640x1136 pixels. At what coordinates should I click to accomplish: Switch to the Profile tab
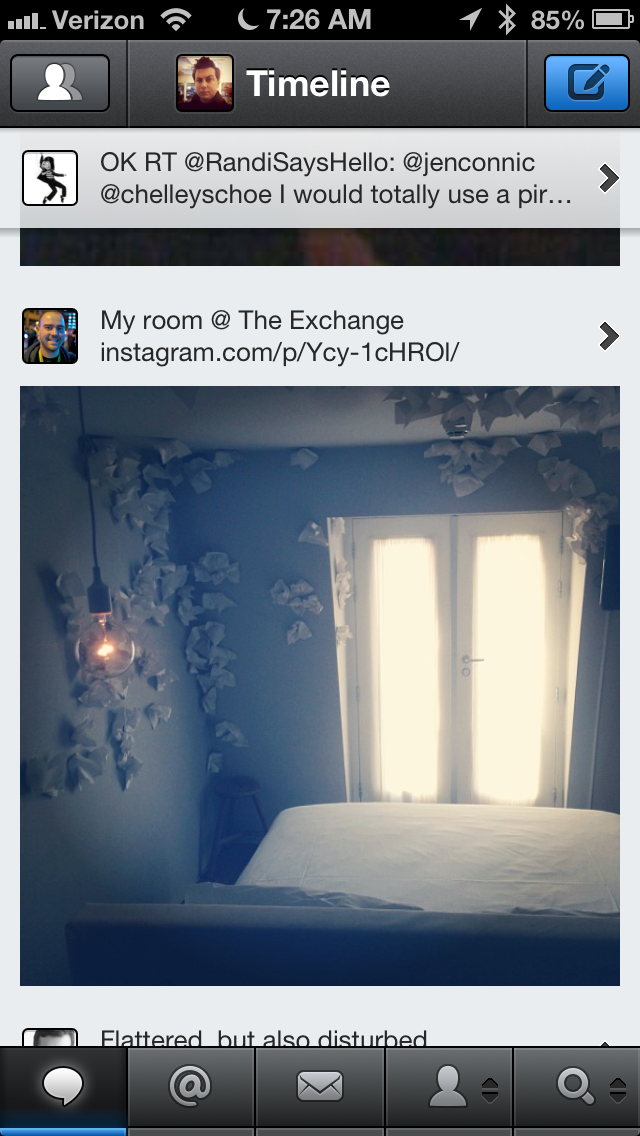coord(449,1087)
